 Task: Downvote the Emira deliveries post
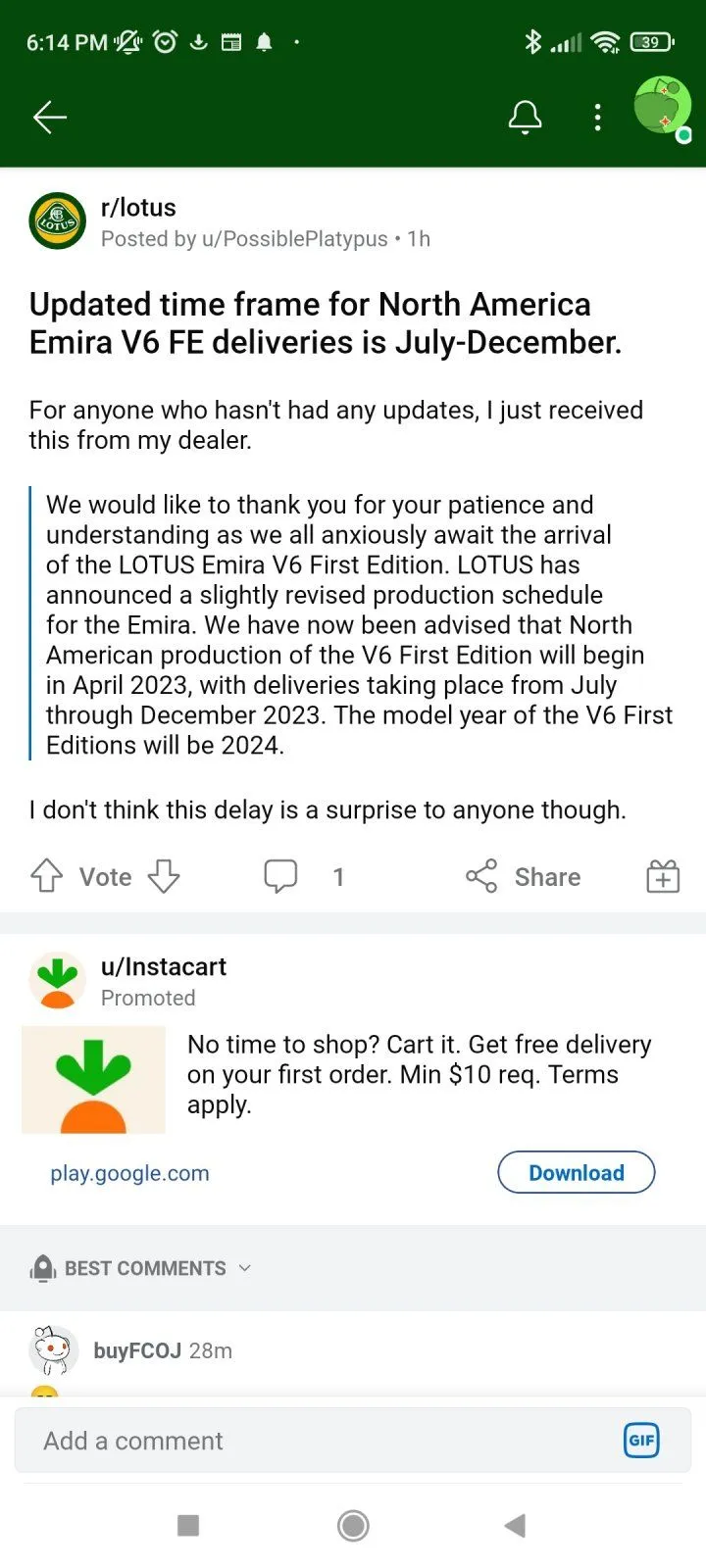coord(164,876)
